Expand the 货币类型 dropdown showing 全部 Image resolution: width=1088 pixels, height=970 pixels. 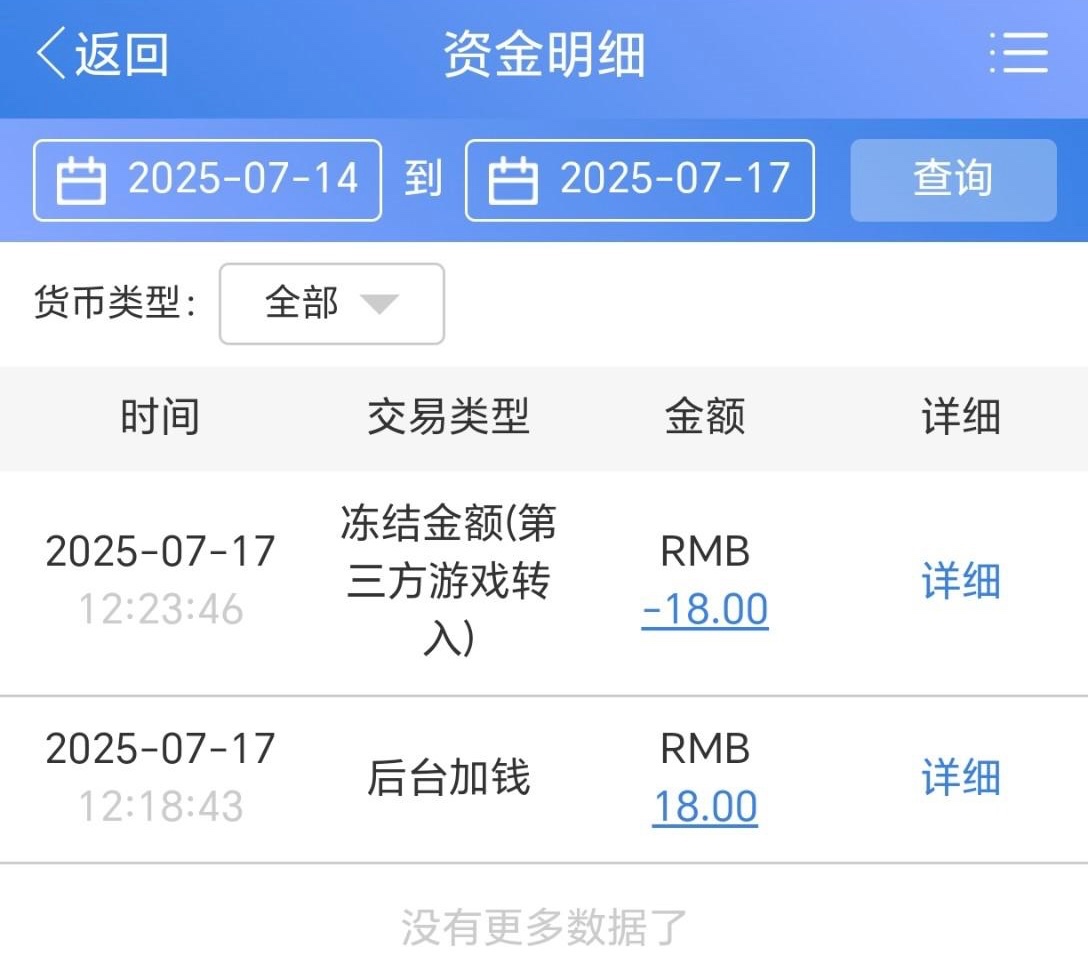331,304
